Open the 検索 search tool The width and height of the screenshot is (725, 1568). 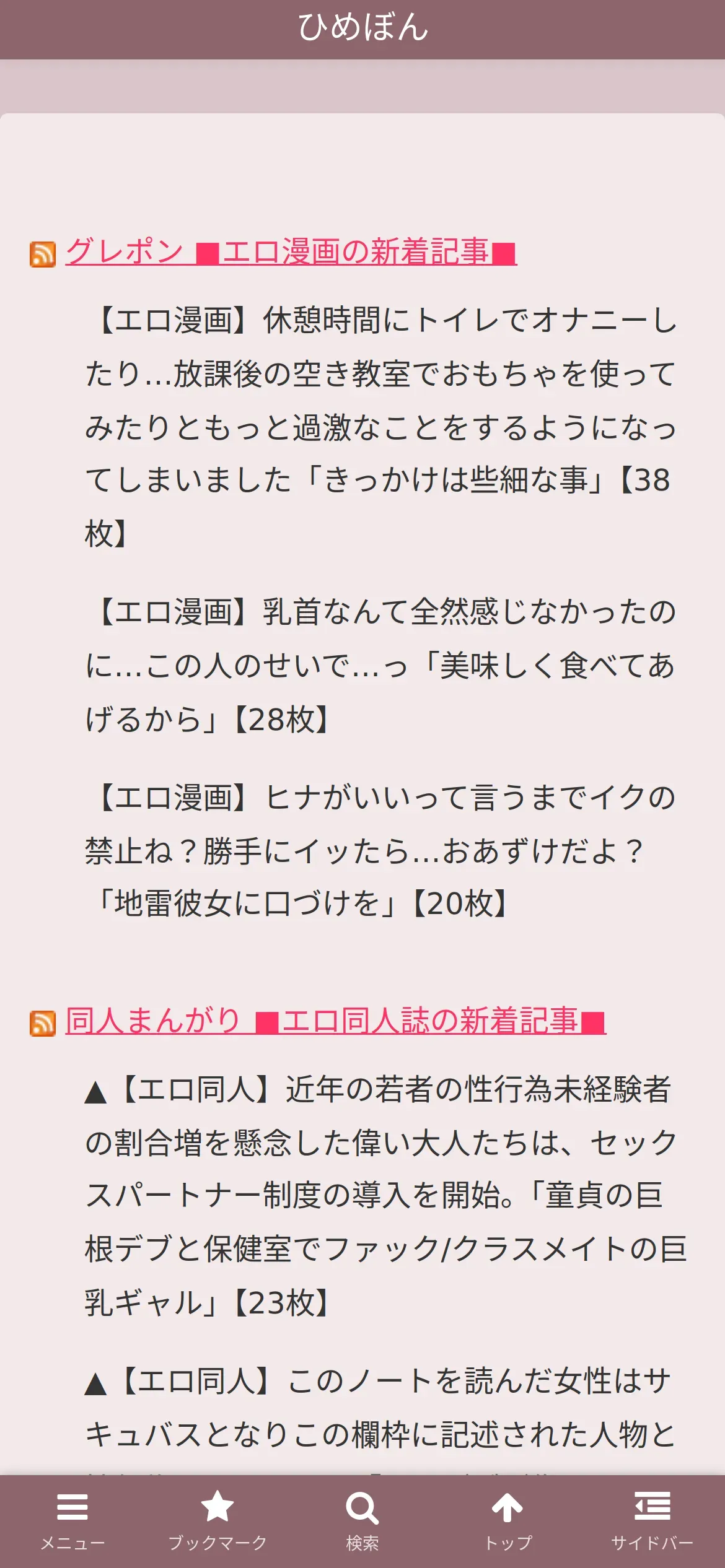click(362, 1522)
